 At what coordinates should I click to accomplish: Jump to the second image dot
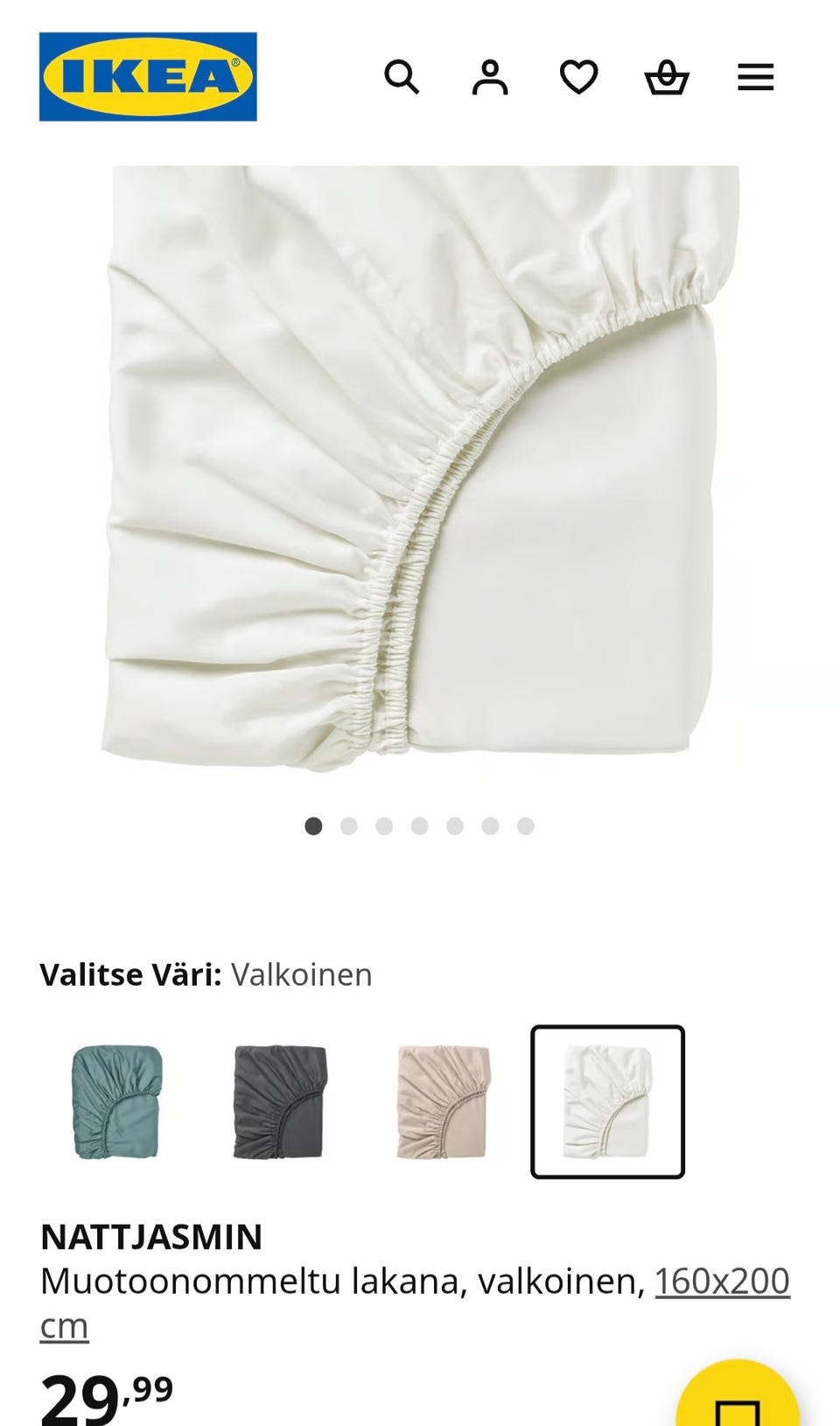coord(349,826)
